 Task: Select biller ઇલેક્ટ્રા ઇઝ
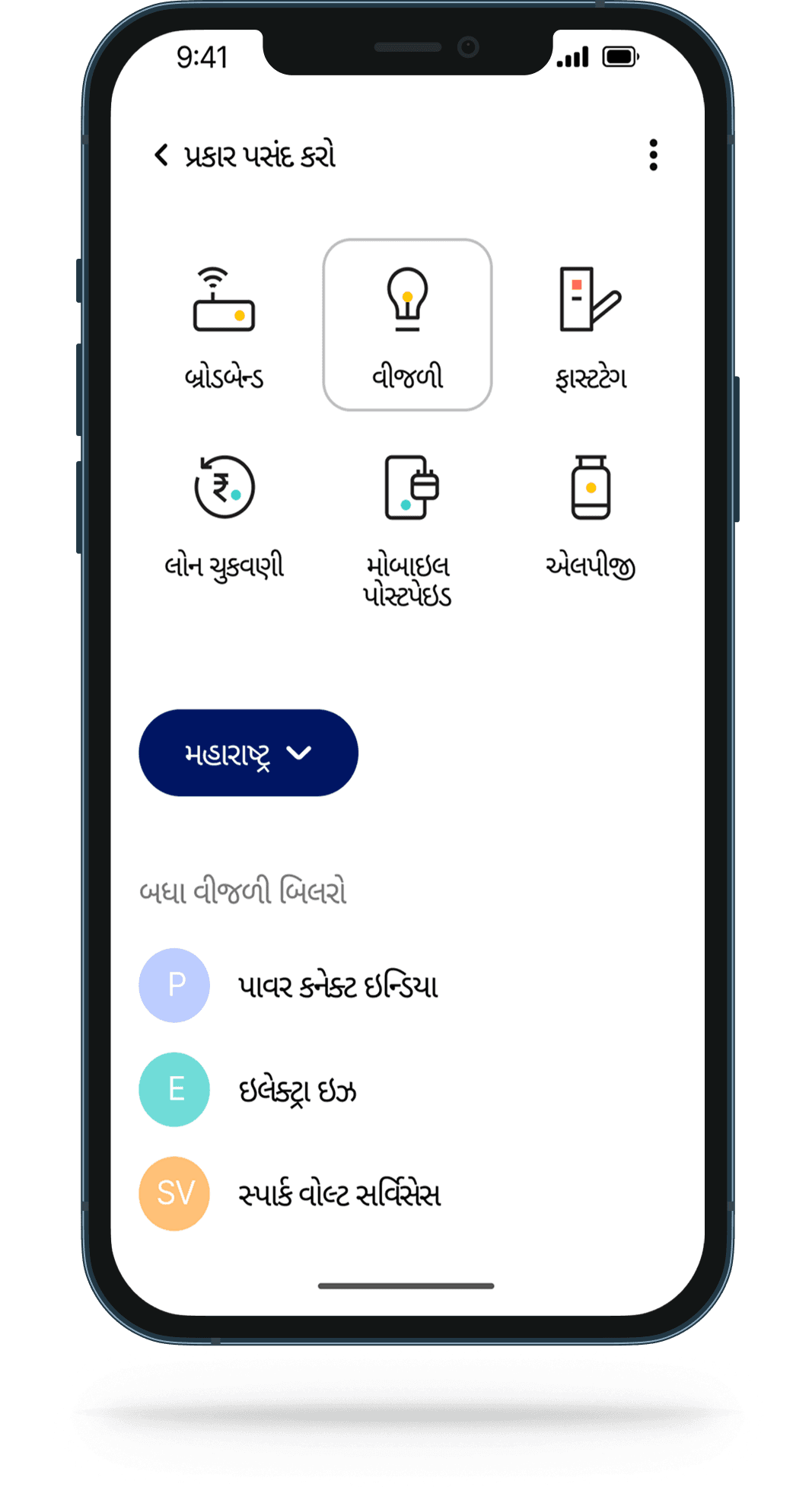click(297, 1090)
